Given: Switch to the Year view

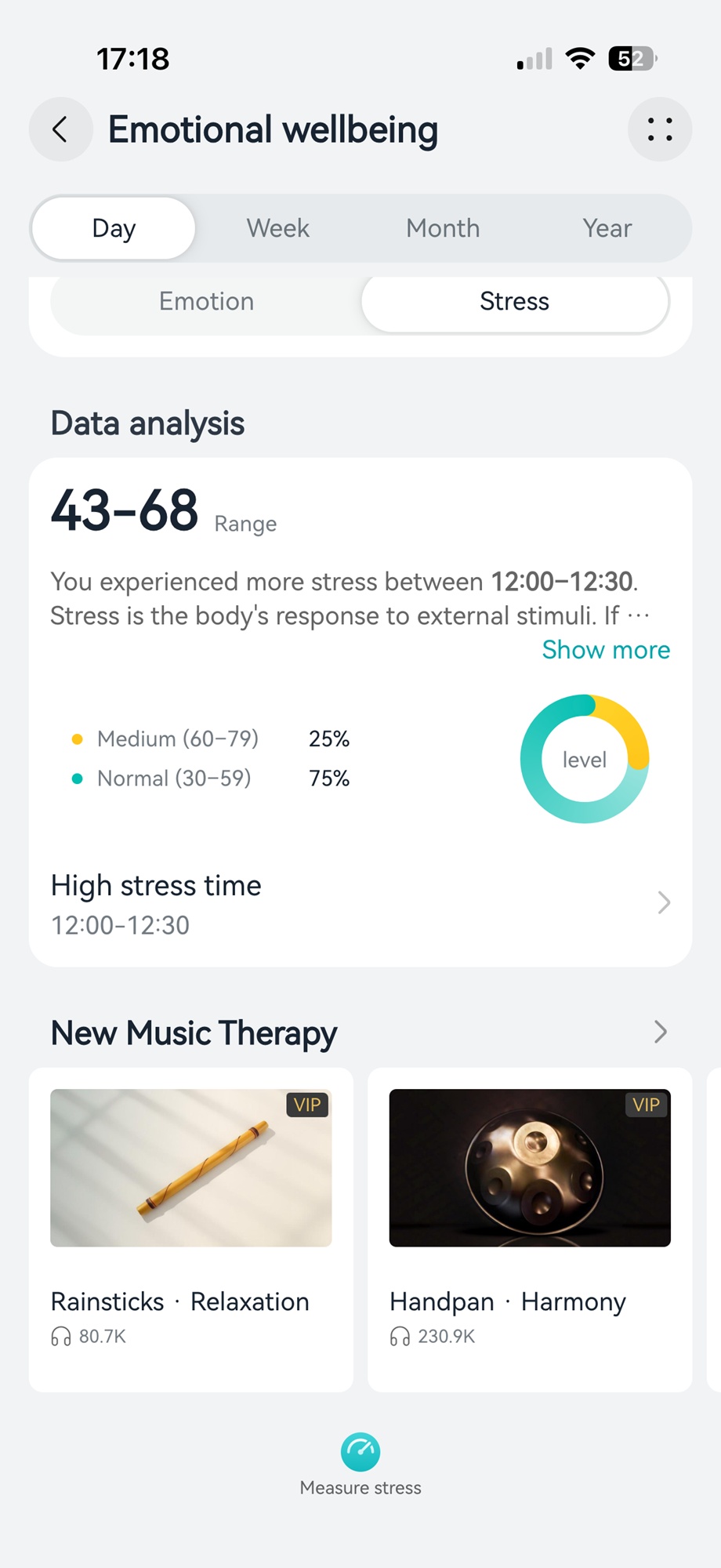Looking at the screenshot, I should point(607,228).
